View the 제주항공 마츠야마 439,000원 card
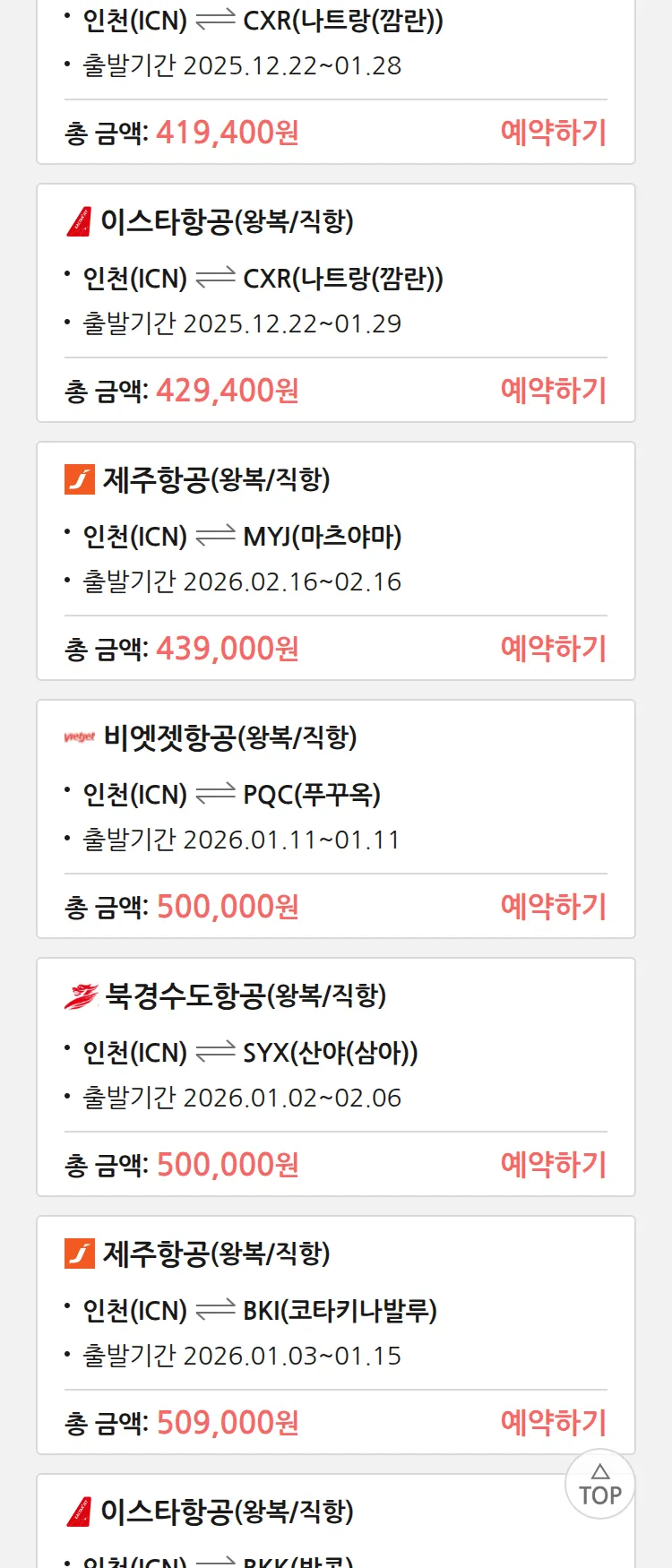The image size is (672, 1568). click(x=335, y=536)
